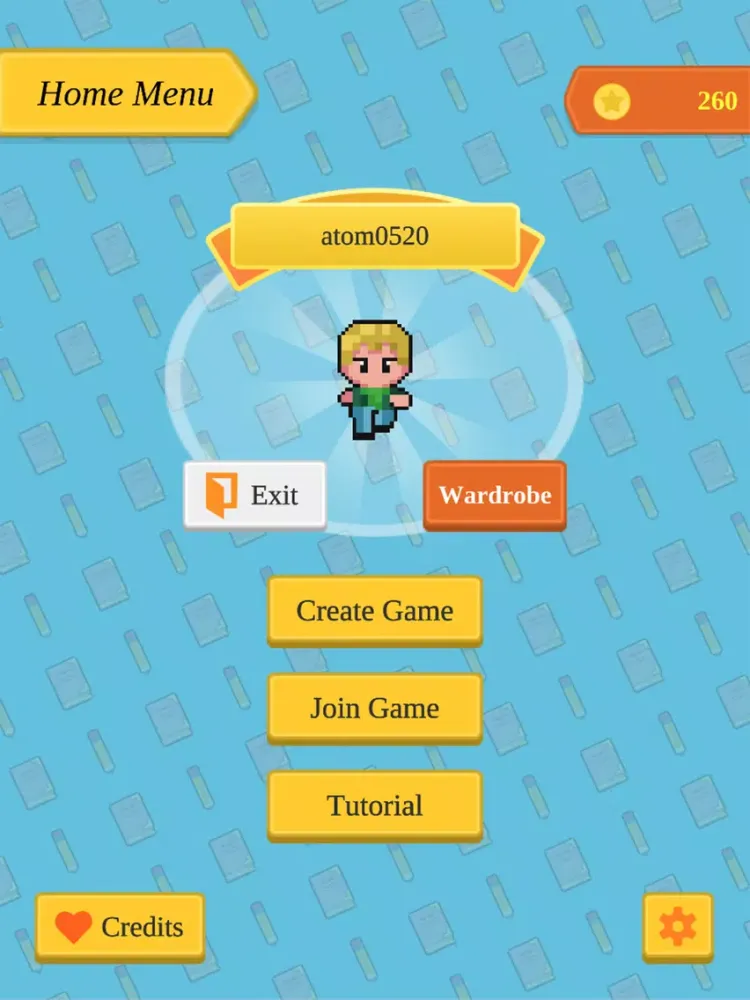Open the settings gear
The height and width of the screenshot is (1000, 750).
(677, 927)
